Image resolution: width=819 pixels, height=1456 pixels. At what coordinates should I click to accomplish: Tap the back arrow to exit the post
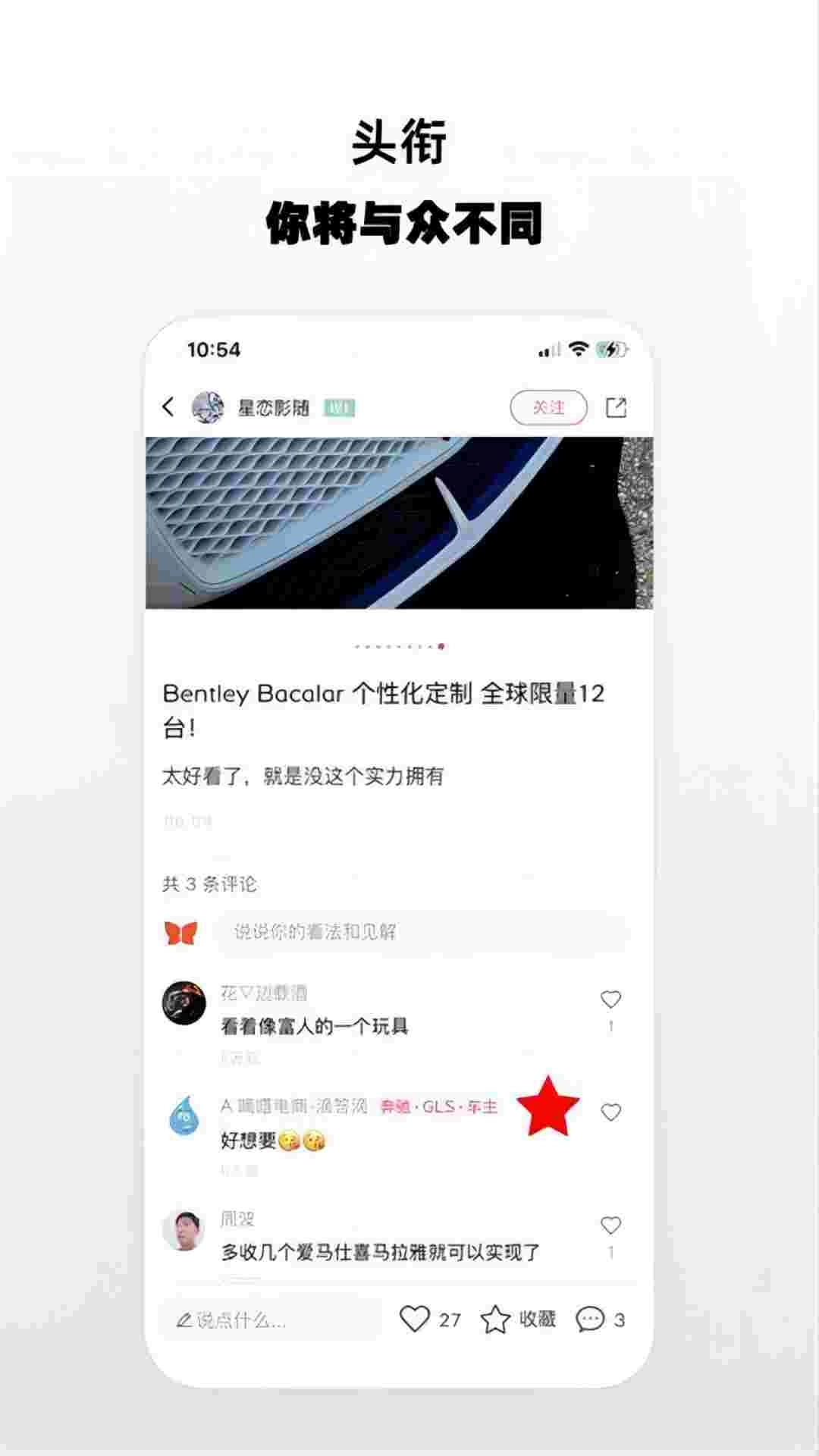[168, 406]
